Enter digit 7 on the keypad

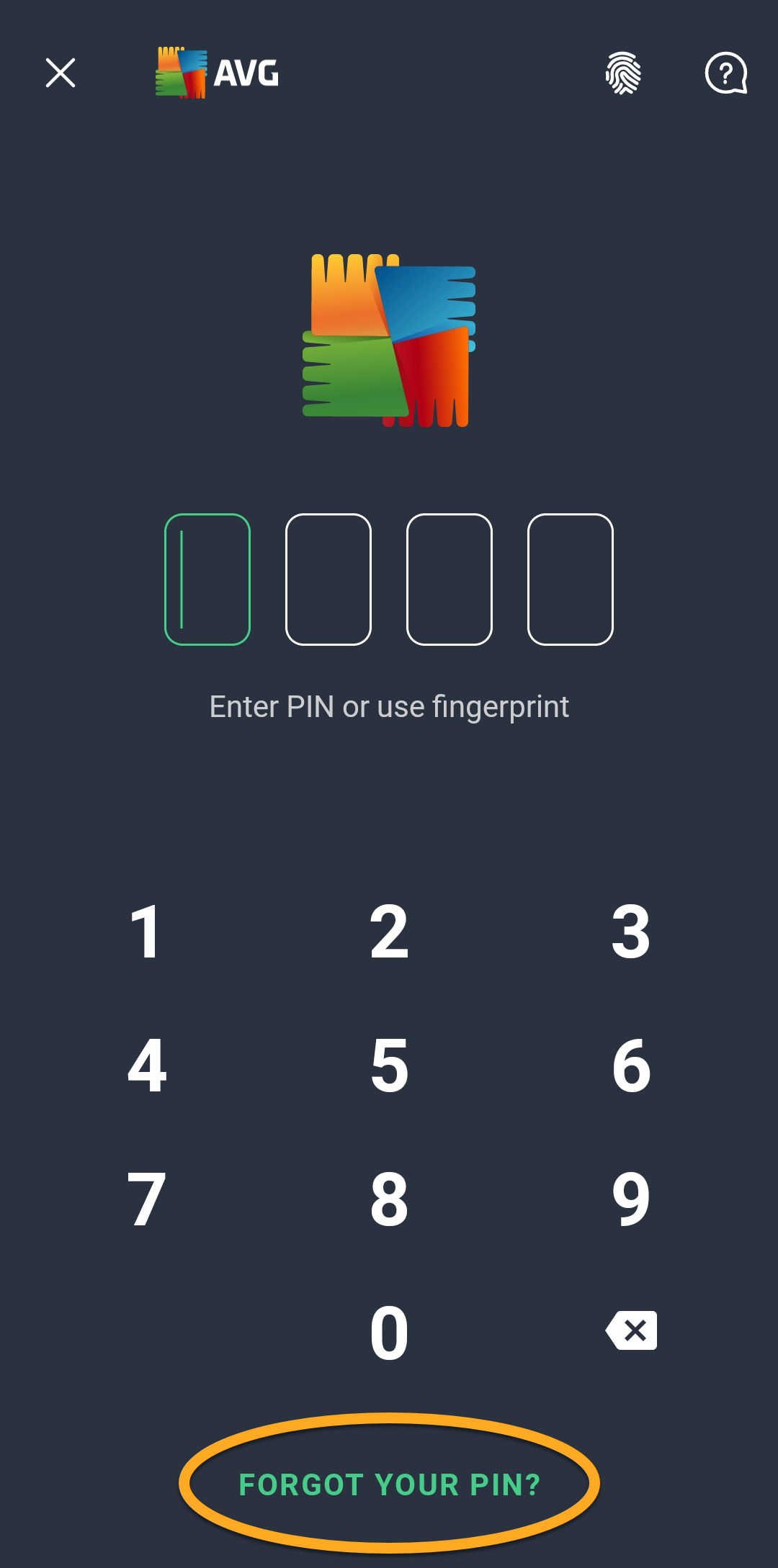click(146, 1199)
